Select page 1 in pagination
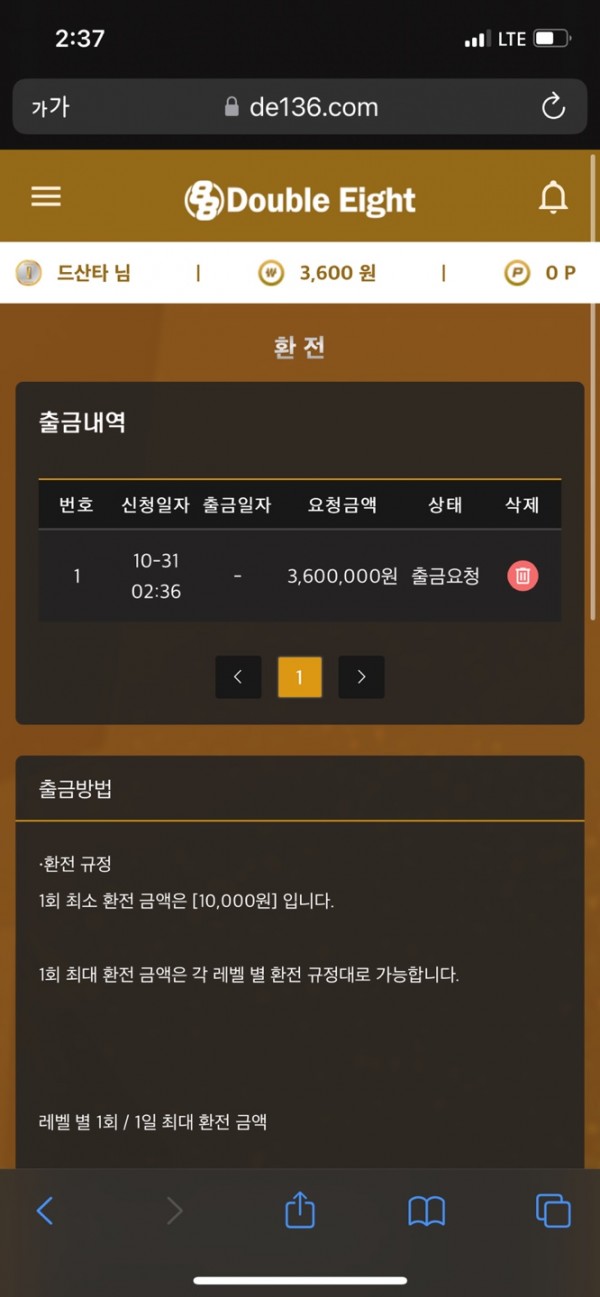Viewport: 600px width, 1297px height. [x=300, y=677]
